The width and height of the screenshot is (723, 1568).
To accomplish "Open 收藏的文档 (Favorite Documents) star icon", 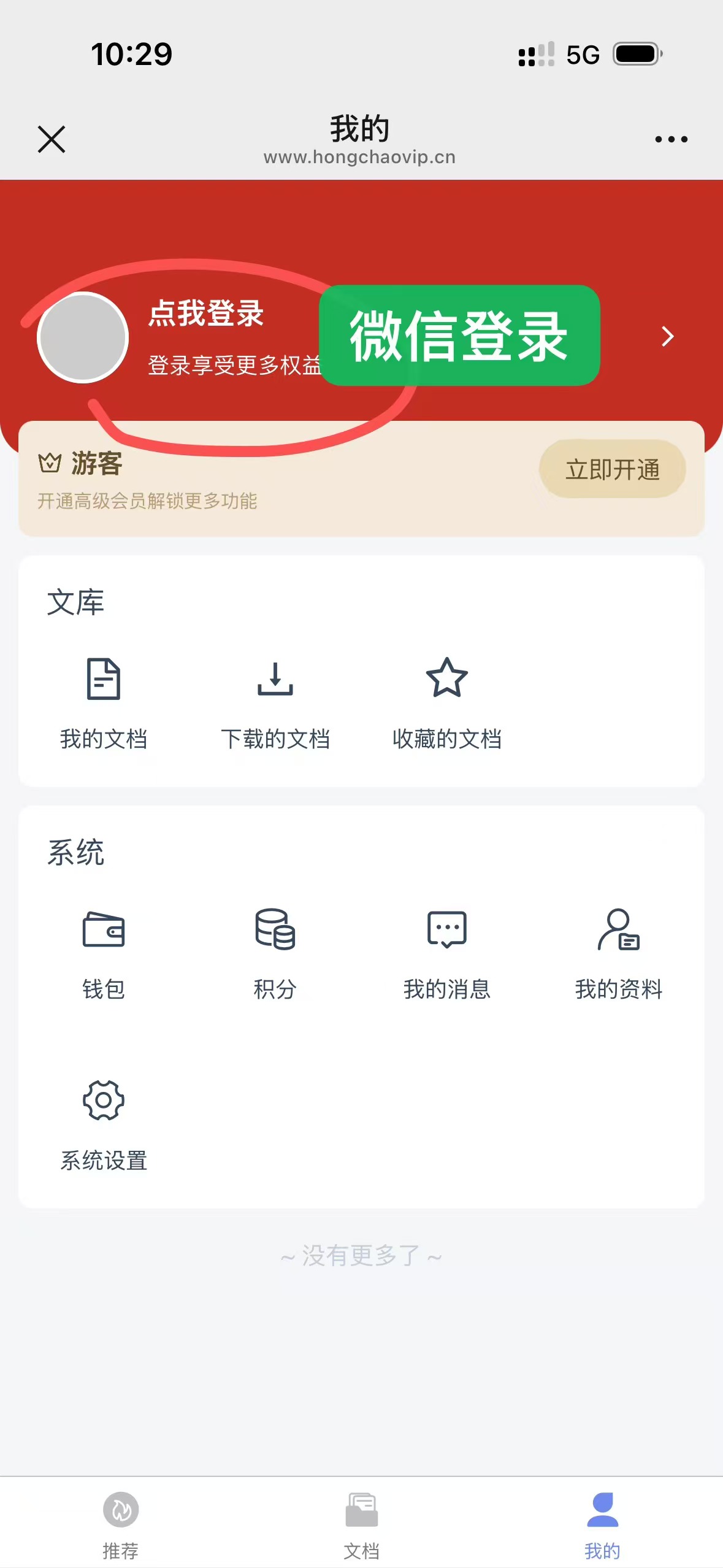I will [447, 678].
